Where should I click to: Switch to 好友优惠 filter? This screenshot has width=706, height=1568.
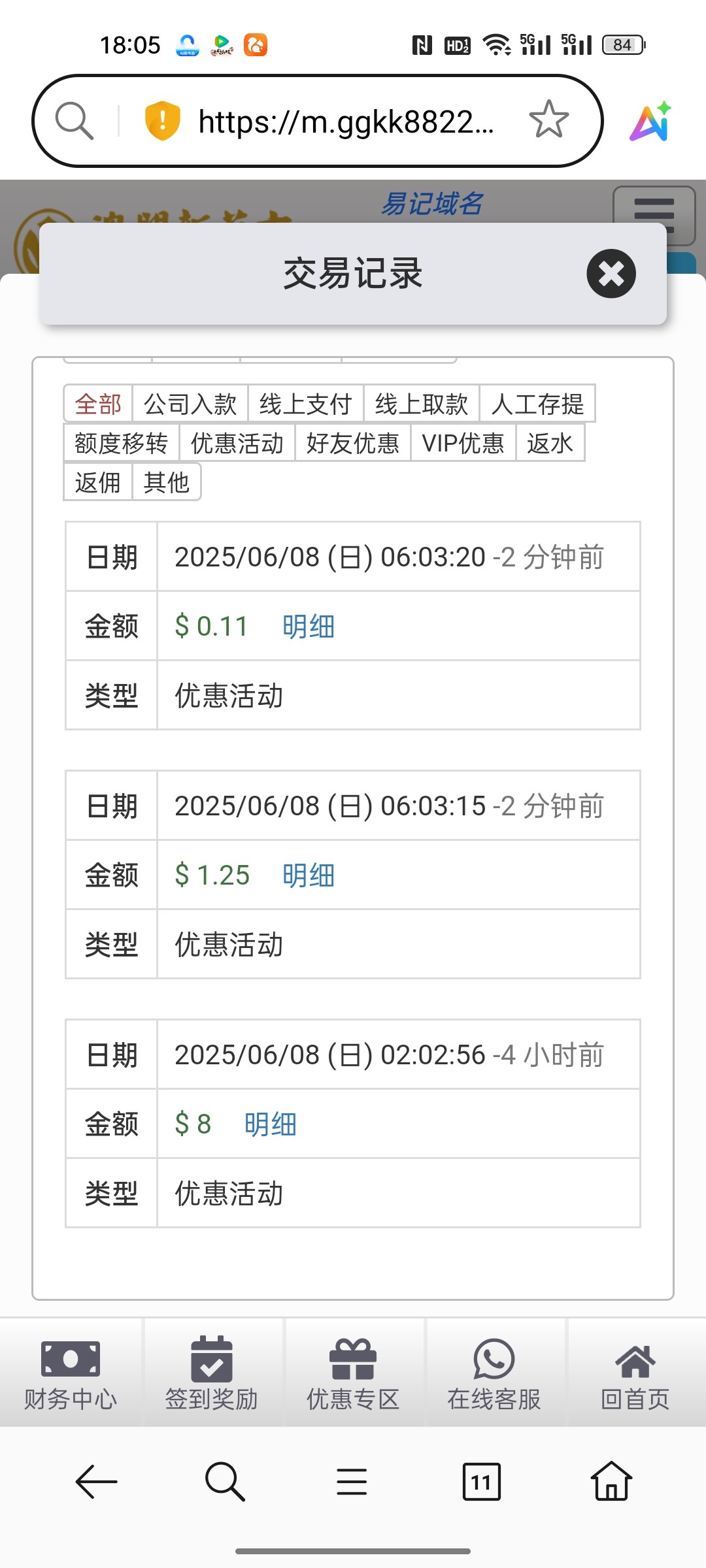[353, 443]
